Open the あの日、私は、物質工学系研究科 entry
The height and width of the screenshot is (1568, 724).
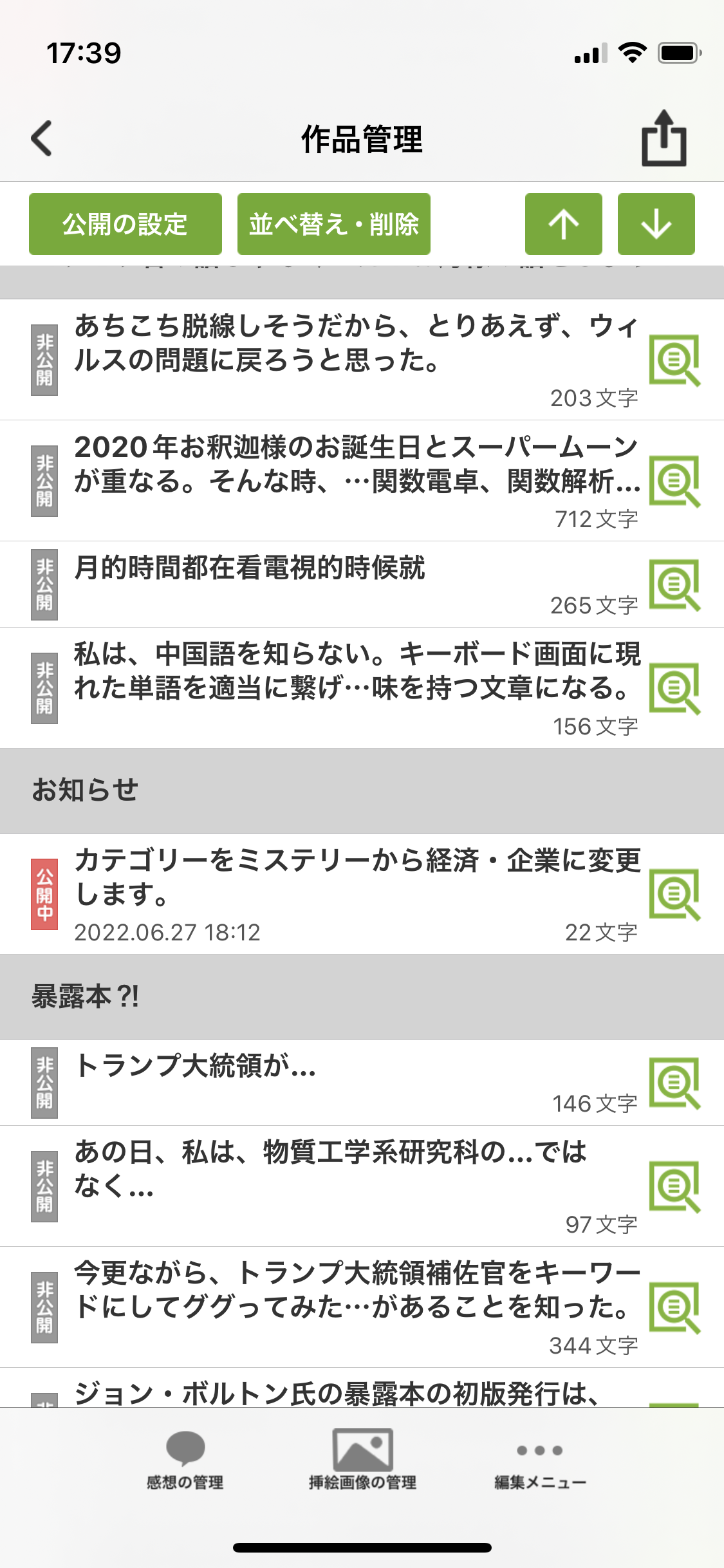328,1169
